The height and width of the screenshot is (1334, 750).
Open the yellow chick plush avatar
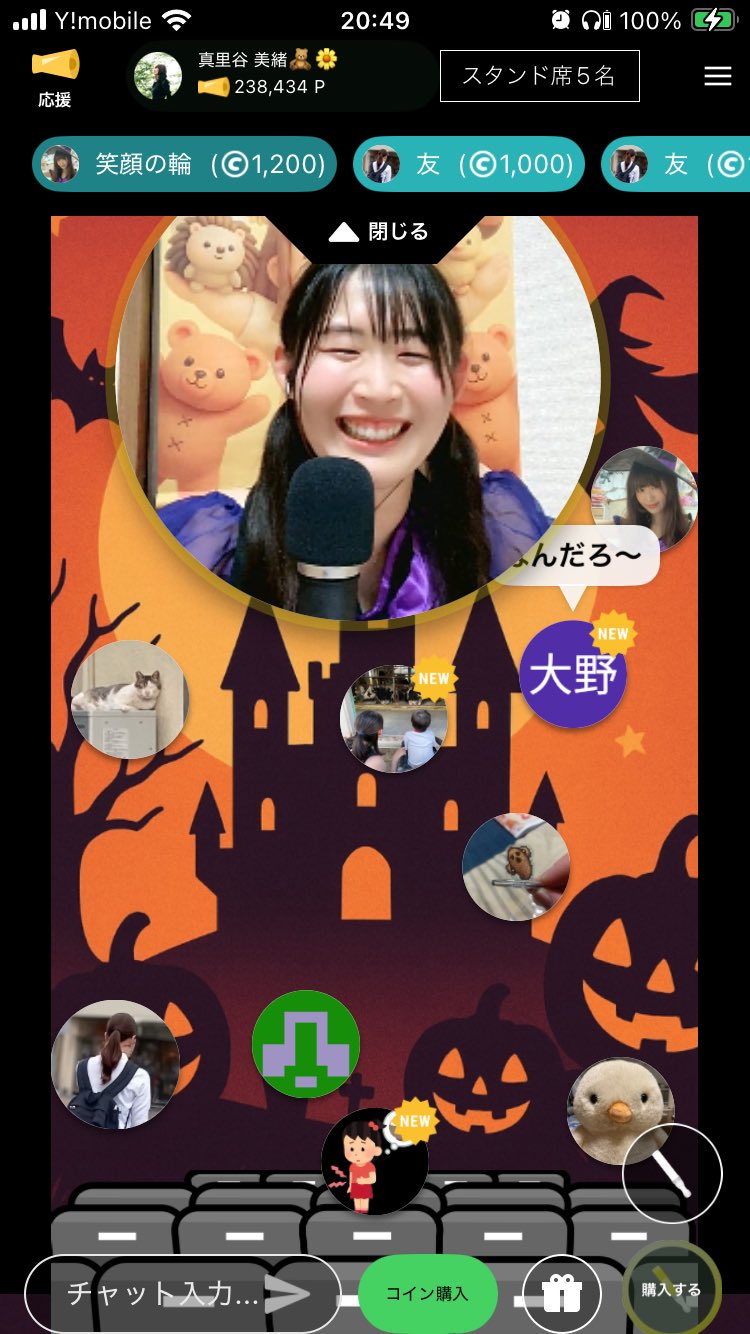pyautogui.click(x=618, y=1108)
